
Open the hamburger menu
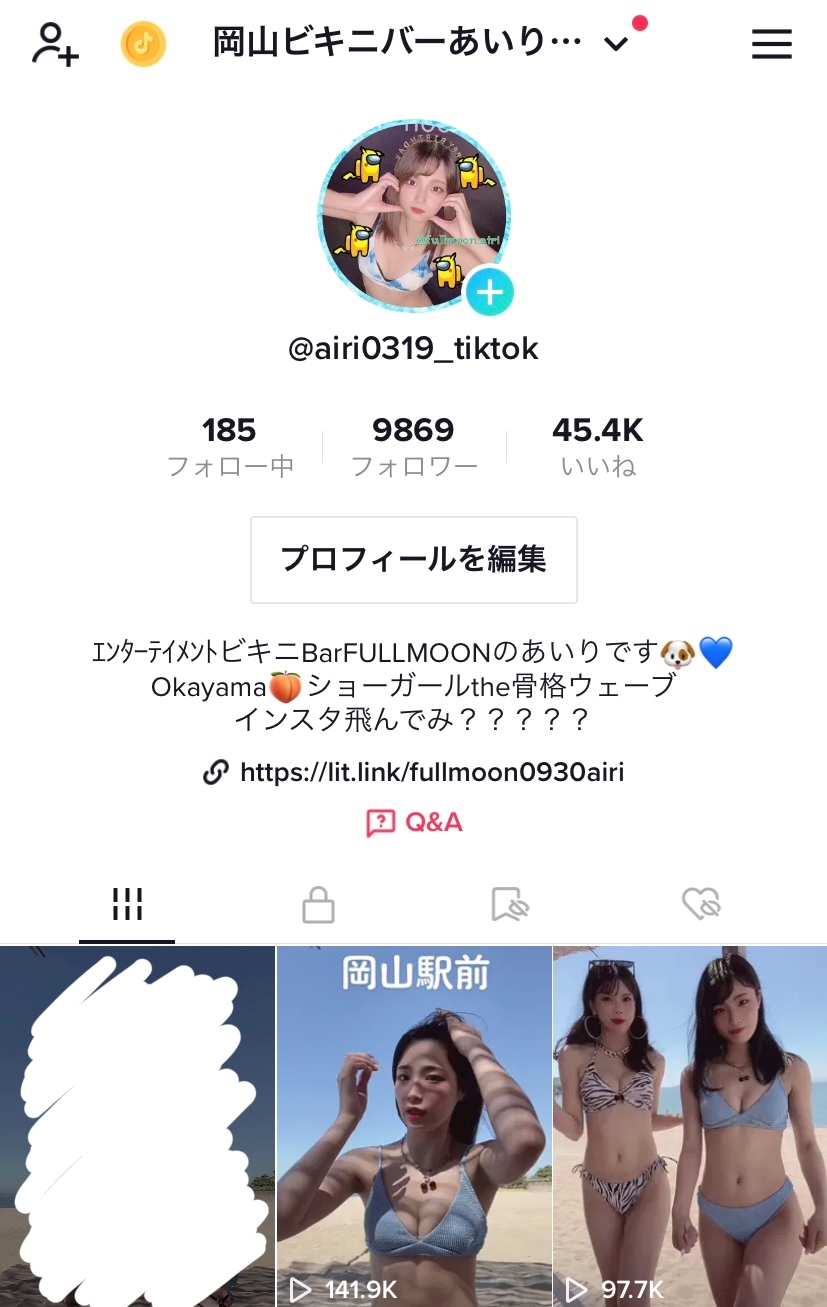tap(771, 44)
